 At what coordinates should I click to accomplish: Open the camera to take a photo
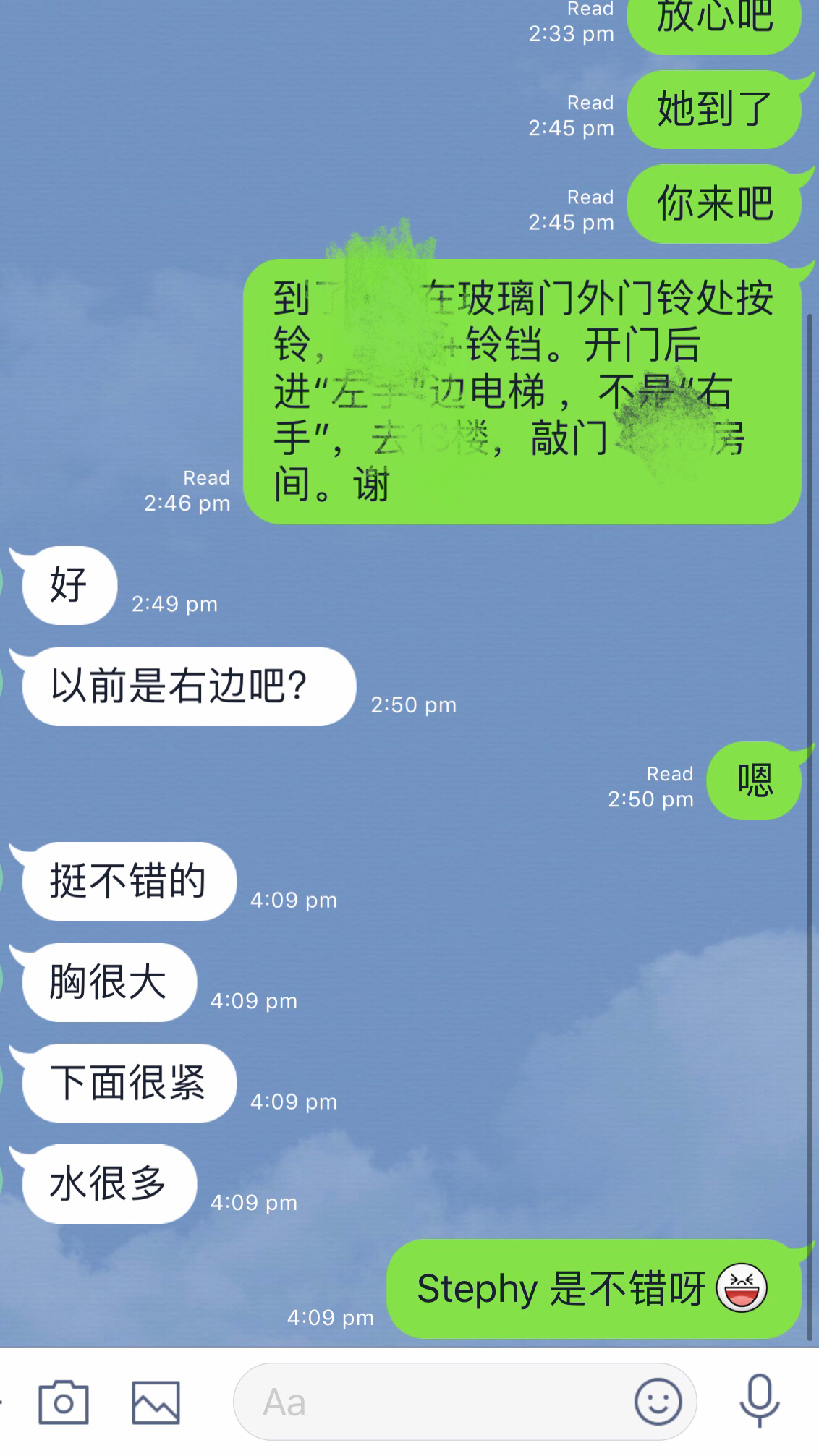click(63, 1402)
